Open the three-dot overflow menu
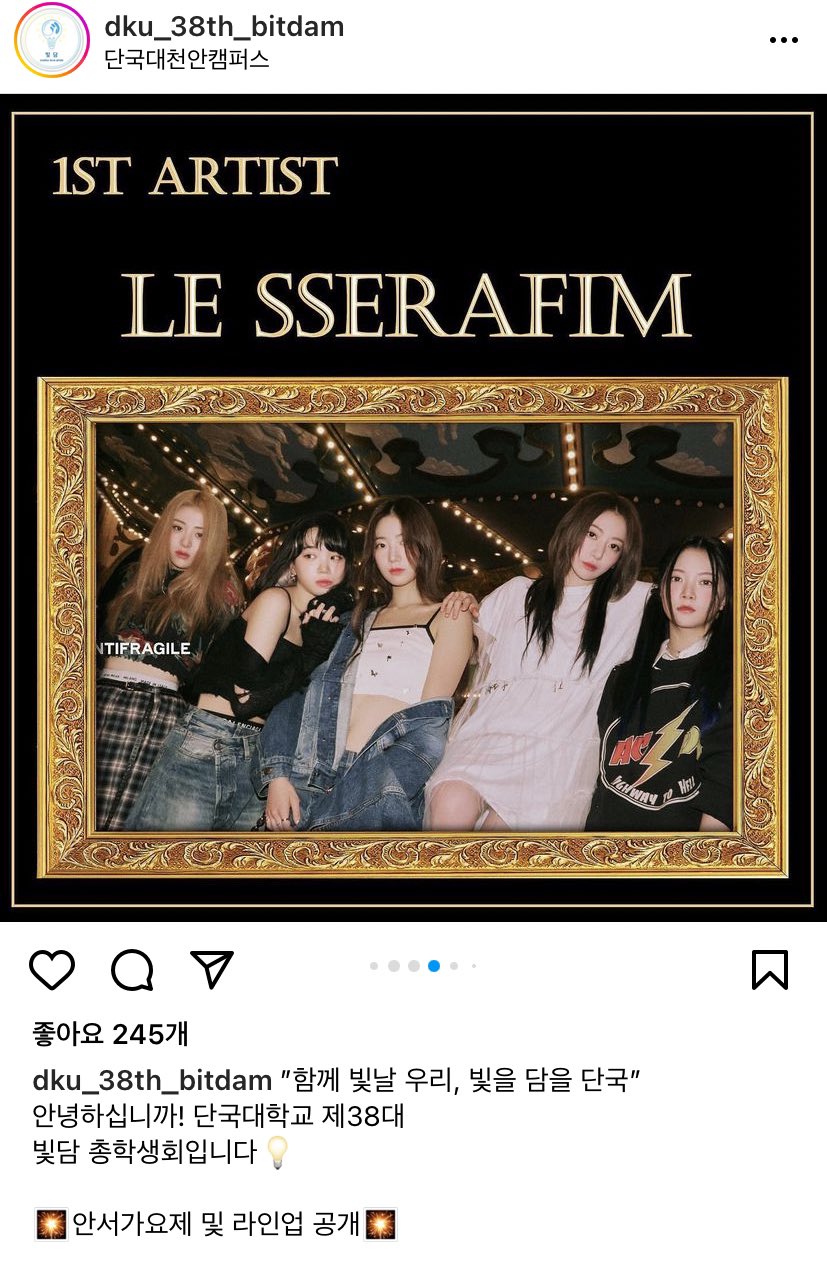The width and height of the screenshot is (827, 1267). pyautogui.click(x=783, y=40)
